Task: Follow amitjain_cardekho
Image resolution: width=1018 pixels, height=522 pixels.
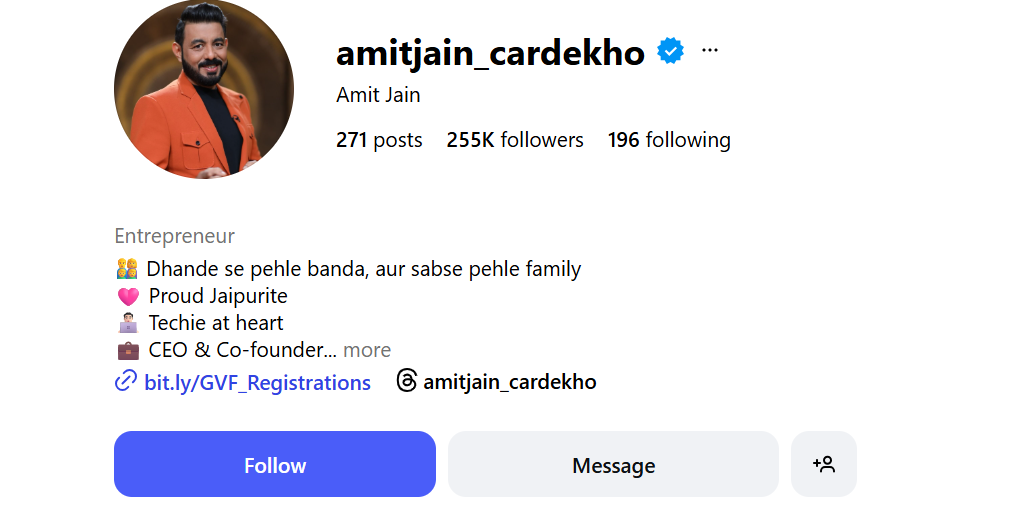Action: [275, 465]
